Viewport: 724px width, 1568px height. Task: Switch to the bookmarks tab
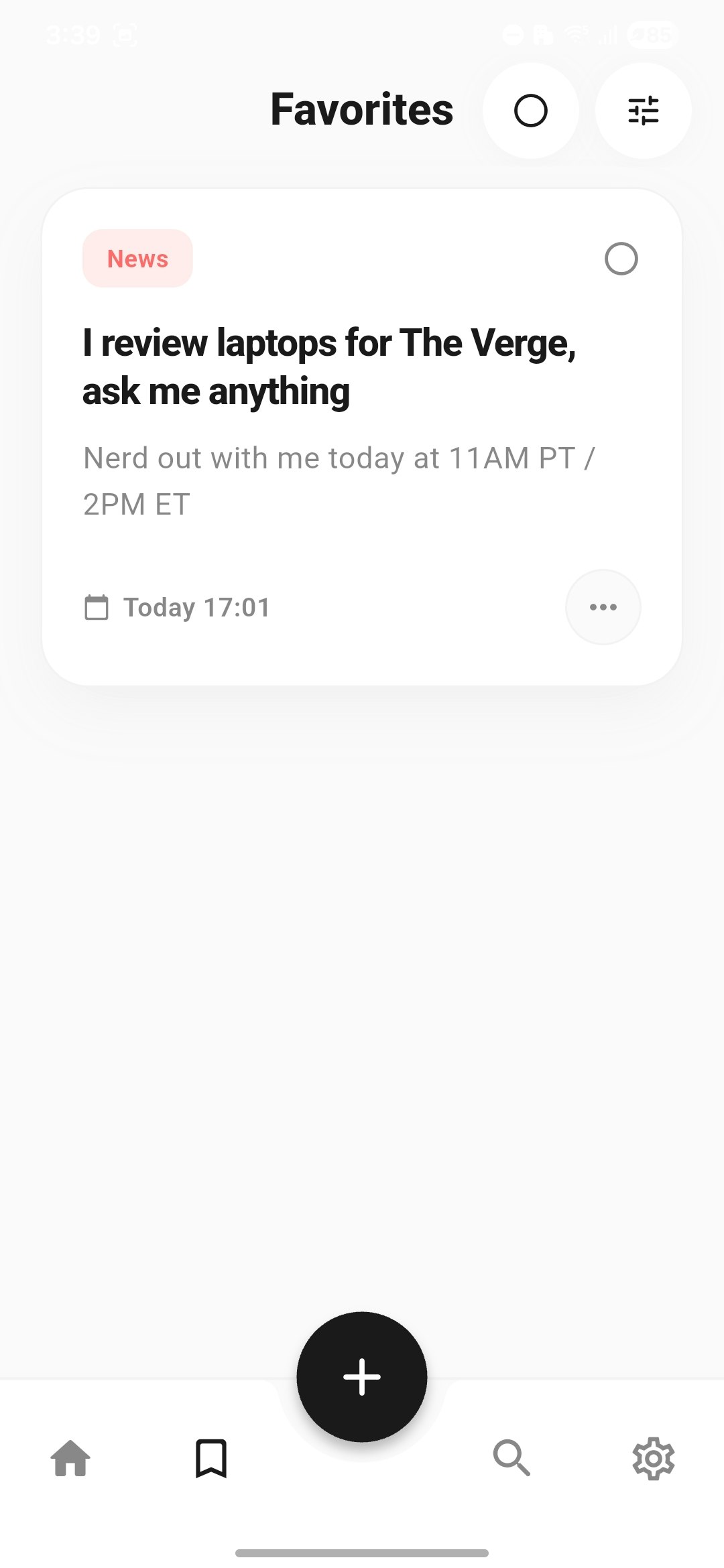[x=211, y=1458]
